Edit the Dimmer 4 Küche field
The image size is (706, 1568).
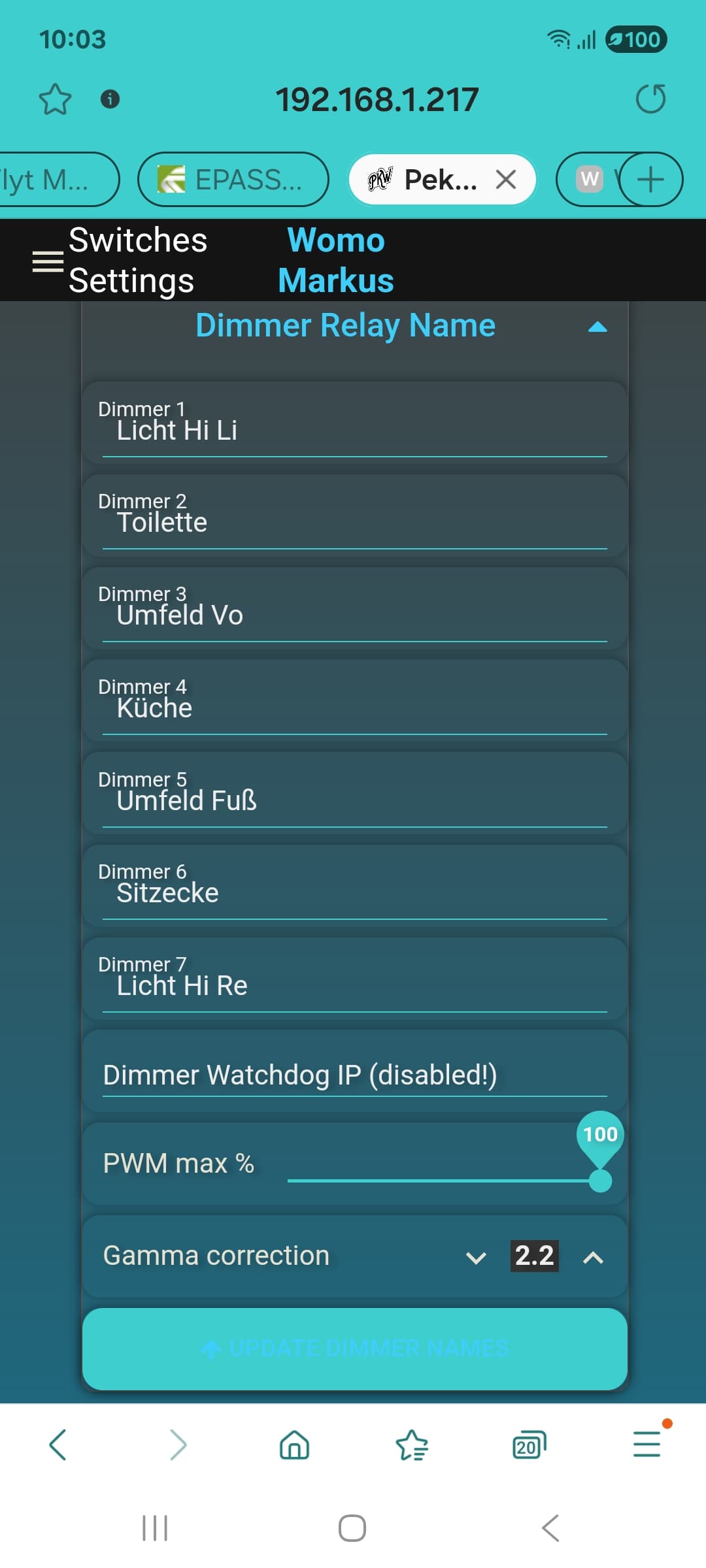(x=354, y=709)
